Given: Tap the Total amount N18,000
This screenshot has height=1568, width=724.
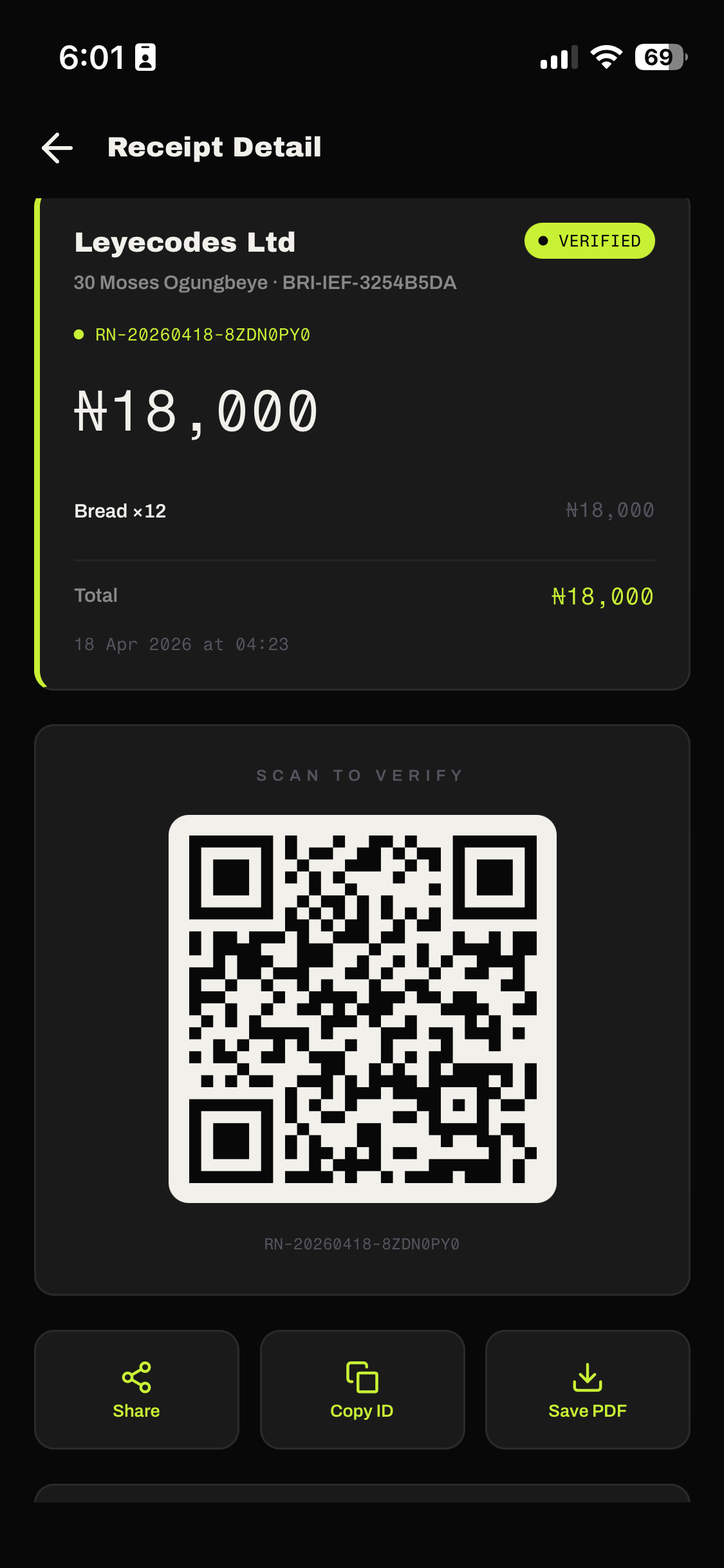Looking at the screenshot, I should coord(604,595).
